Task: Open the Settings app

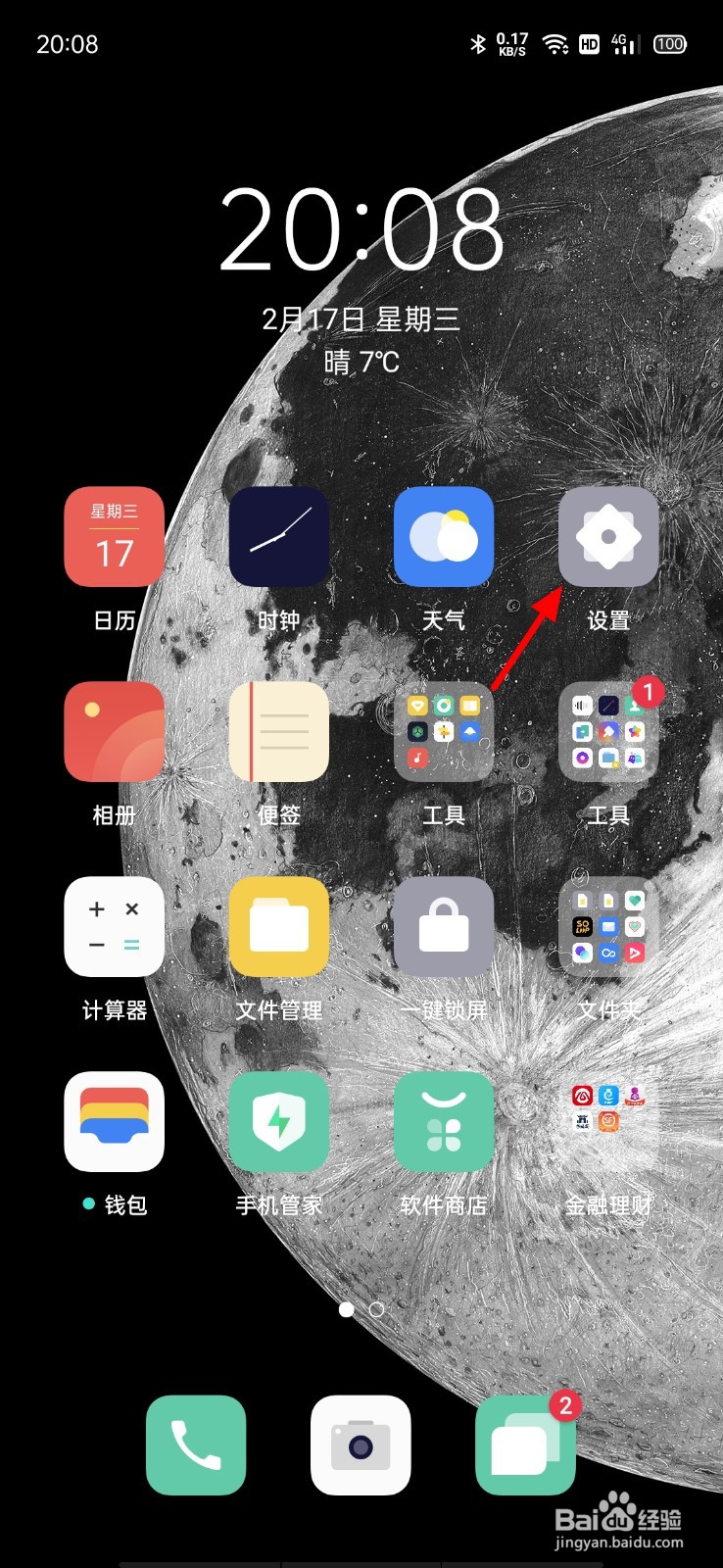Action: click(607, 537)
